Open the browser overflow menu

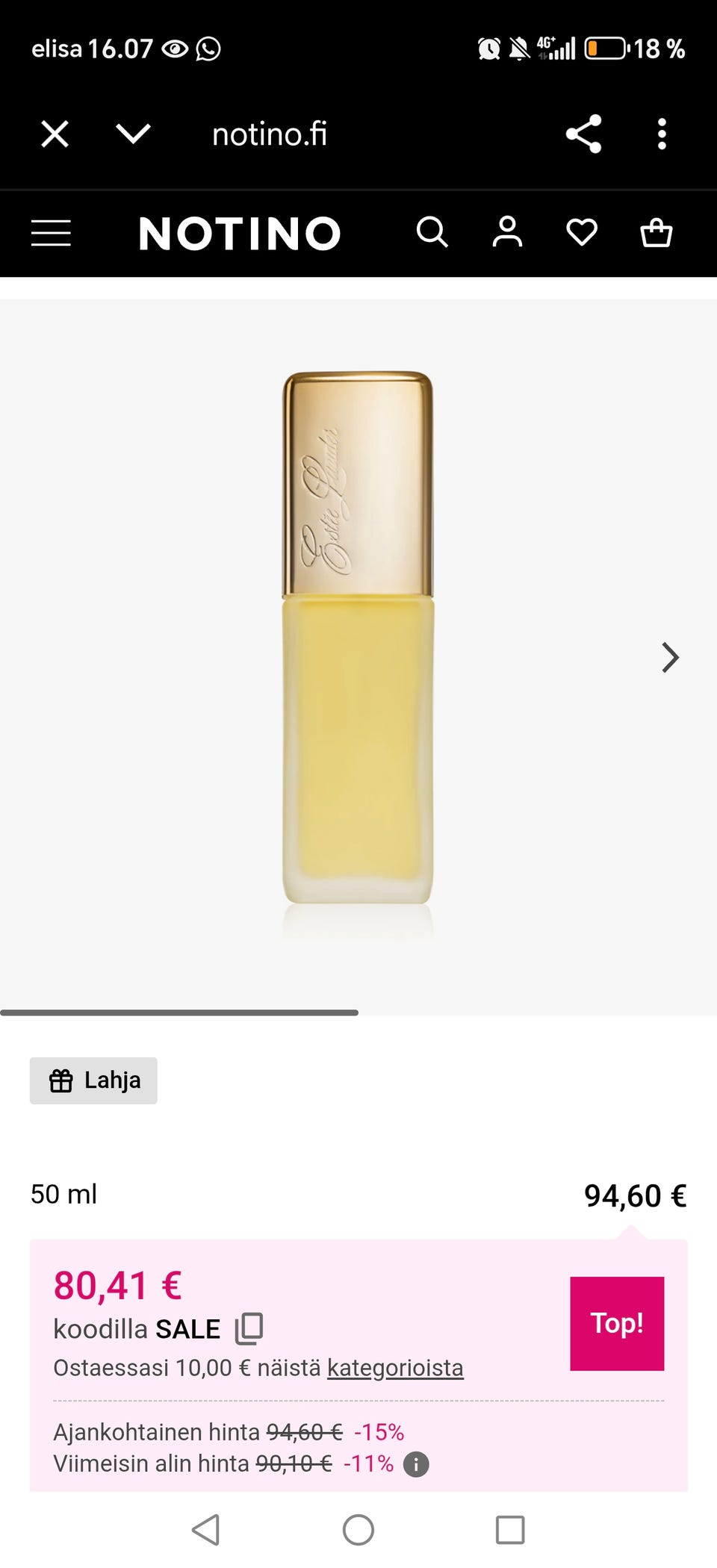tap(662, 134)
